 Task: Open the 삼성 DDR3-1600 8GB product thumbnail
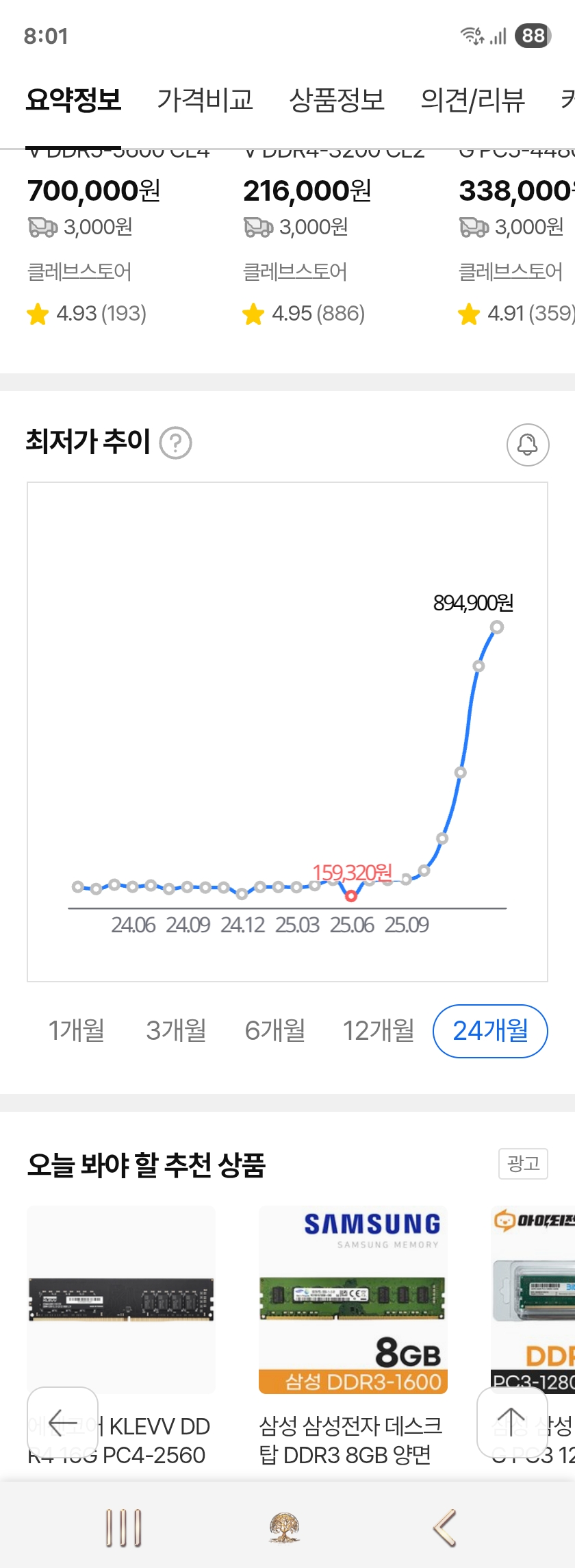[353, 1299]
